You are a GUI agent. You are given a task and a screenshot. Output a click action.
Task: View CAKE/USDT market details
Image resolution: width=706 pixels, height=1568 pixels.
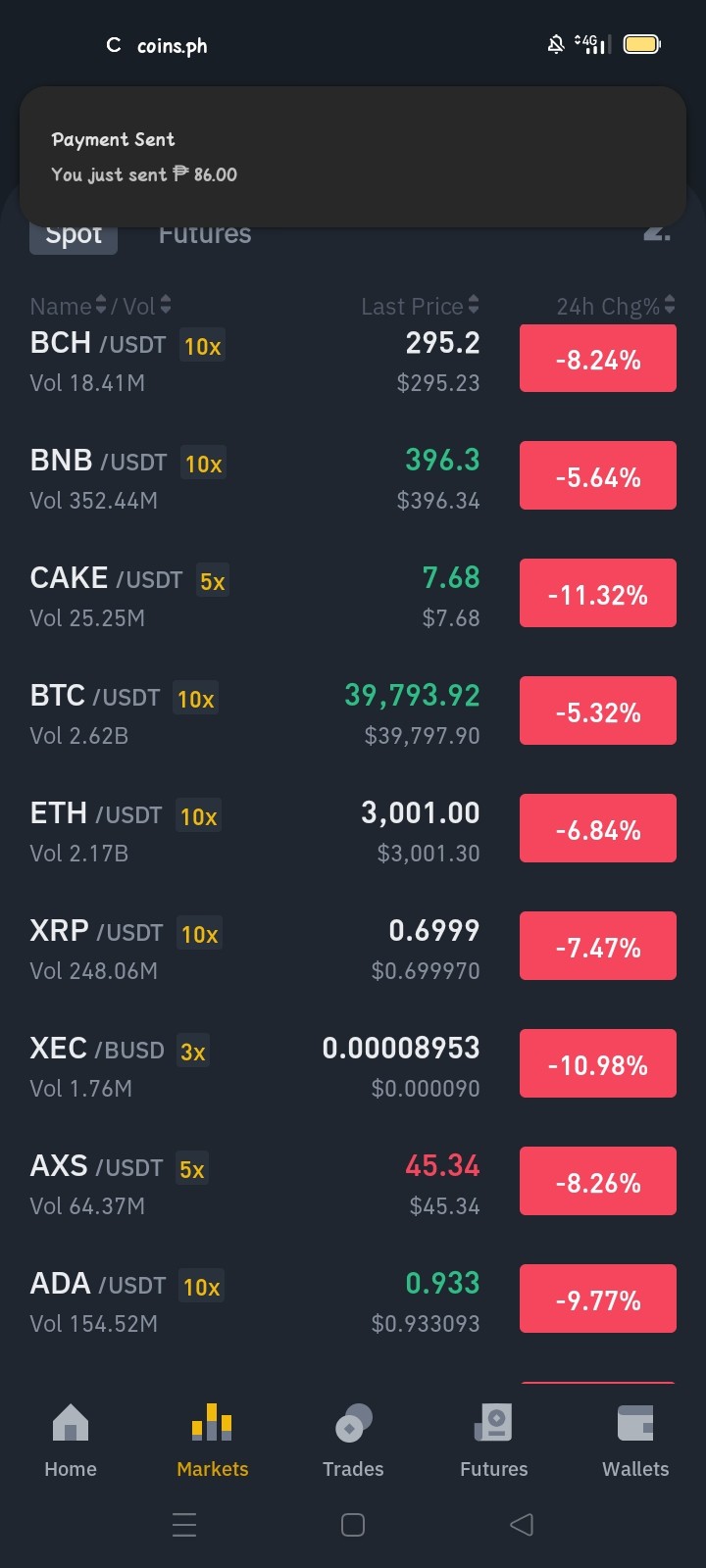pyautogui.click(x=353, y=596)
